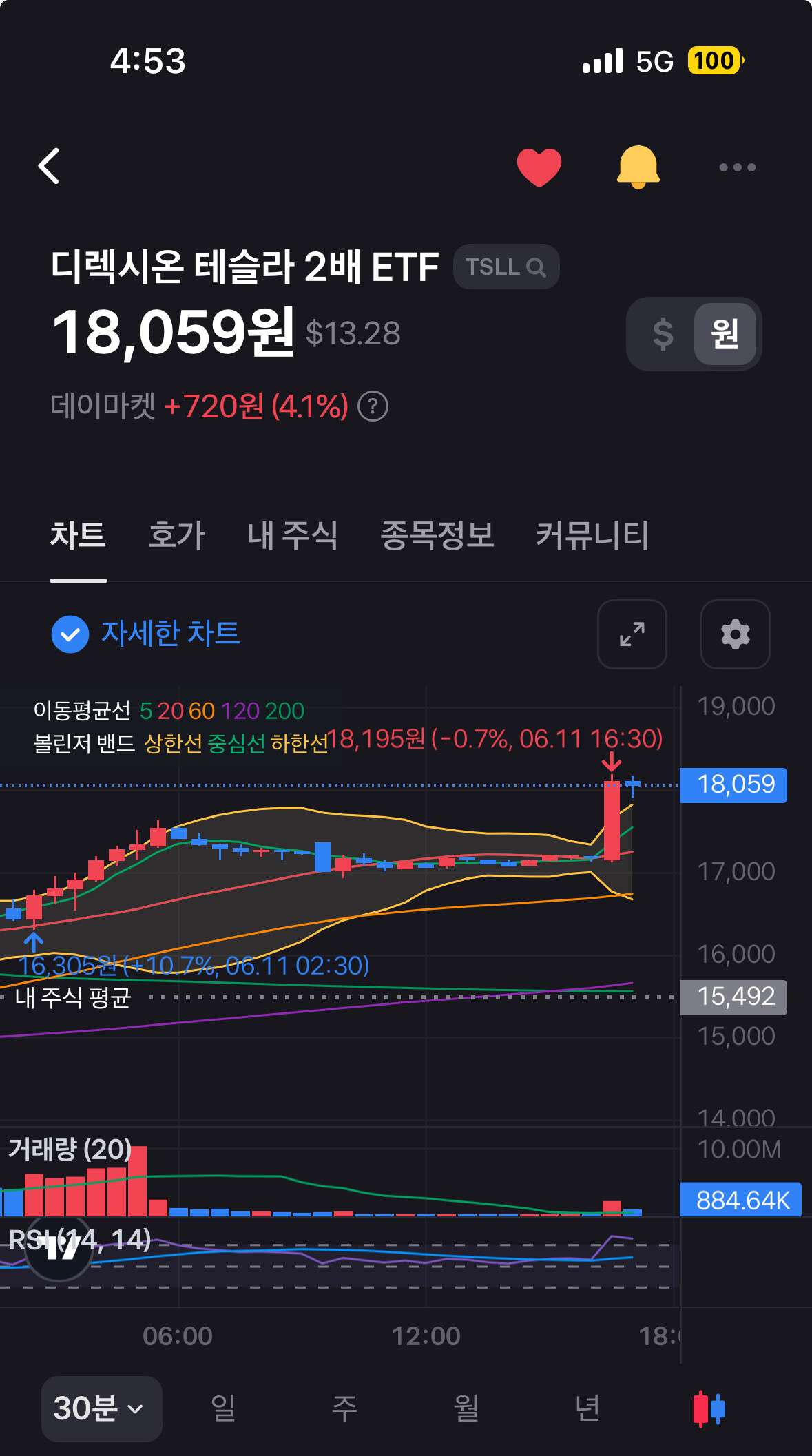Expand the chart to full screen
Viewport: 812px width, 1456px height.
(x=632, y=634)
